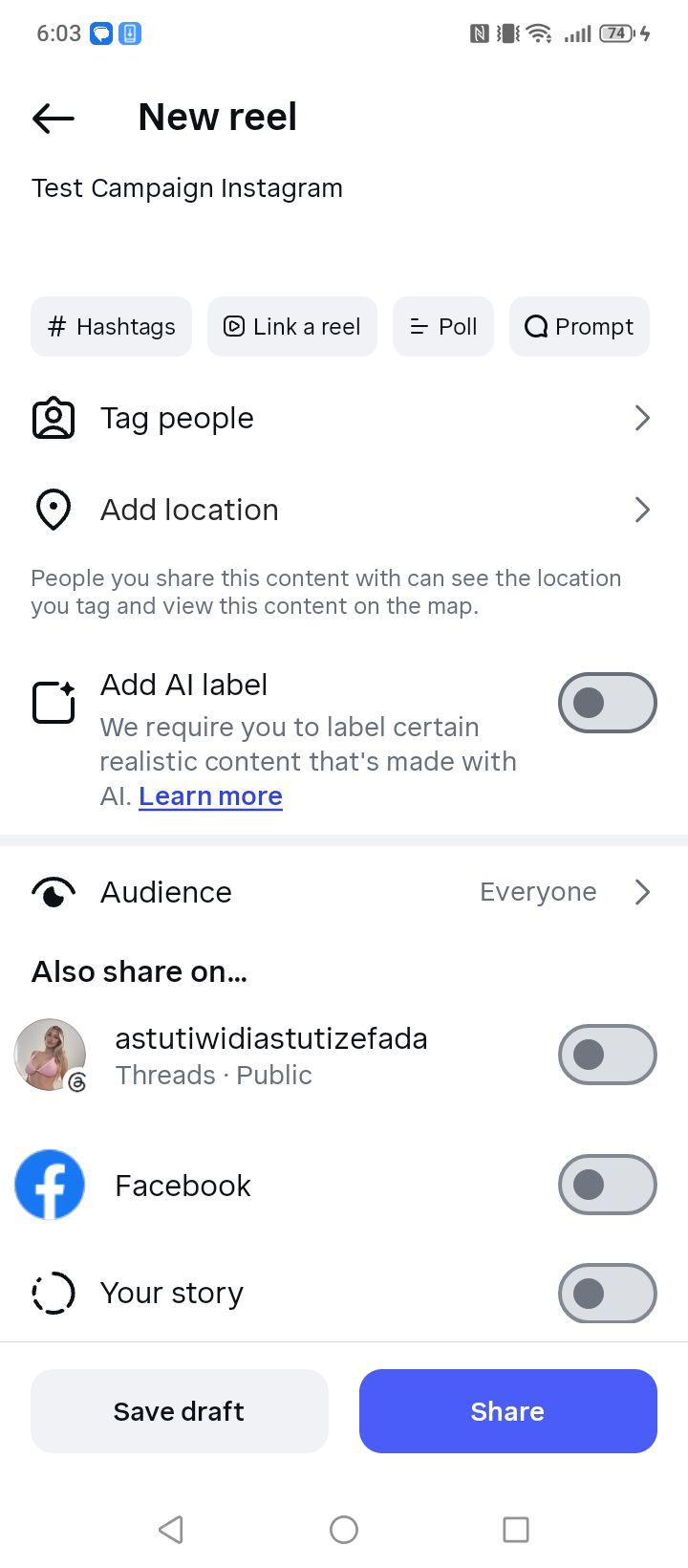Follow the Learn more link
The image size is (688, 1568).
pyautogui.click(x=210, y=796)
